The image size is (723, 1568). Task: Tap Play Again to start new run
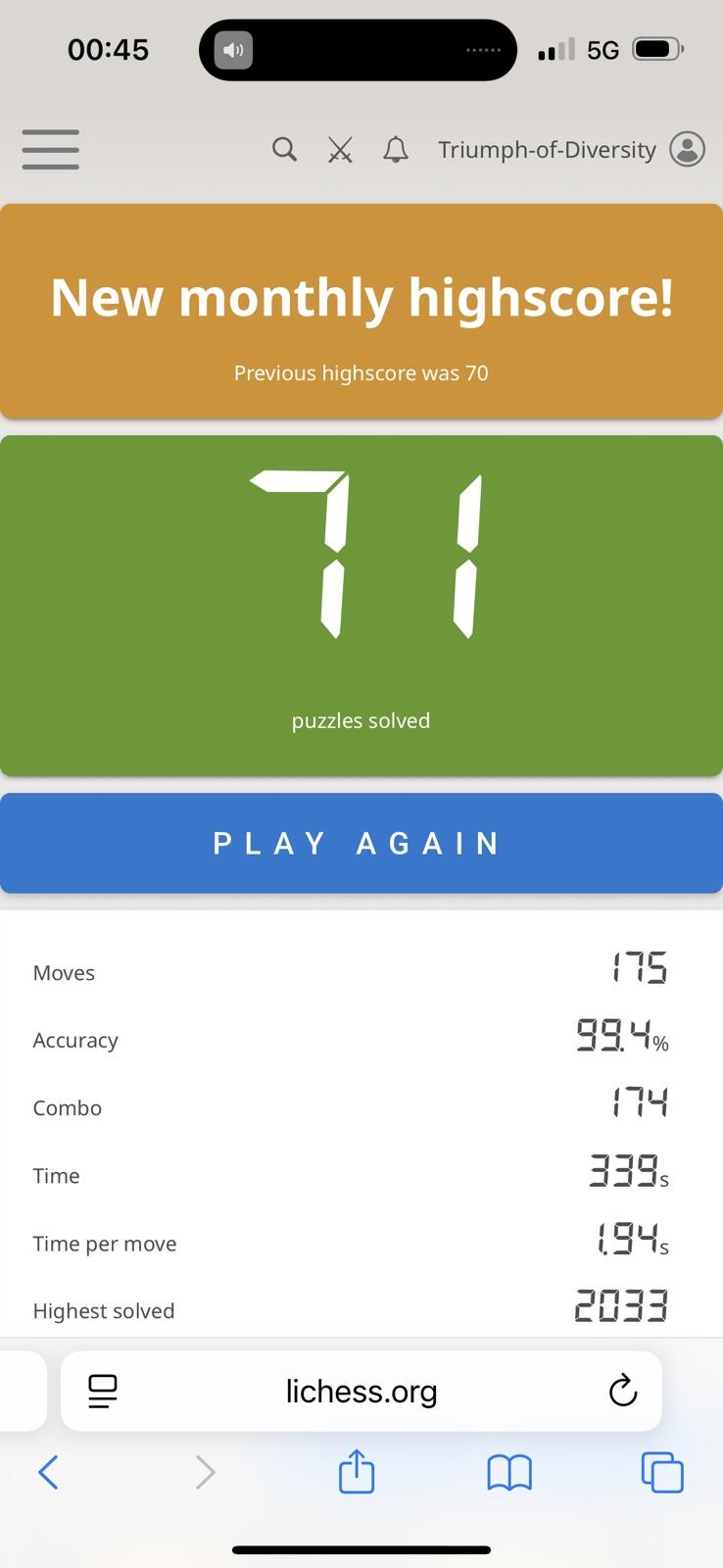coord(361,843)
